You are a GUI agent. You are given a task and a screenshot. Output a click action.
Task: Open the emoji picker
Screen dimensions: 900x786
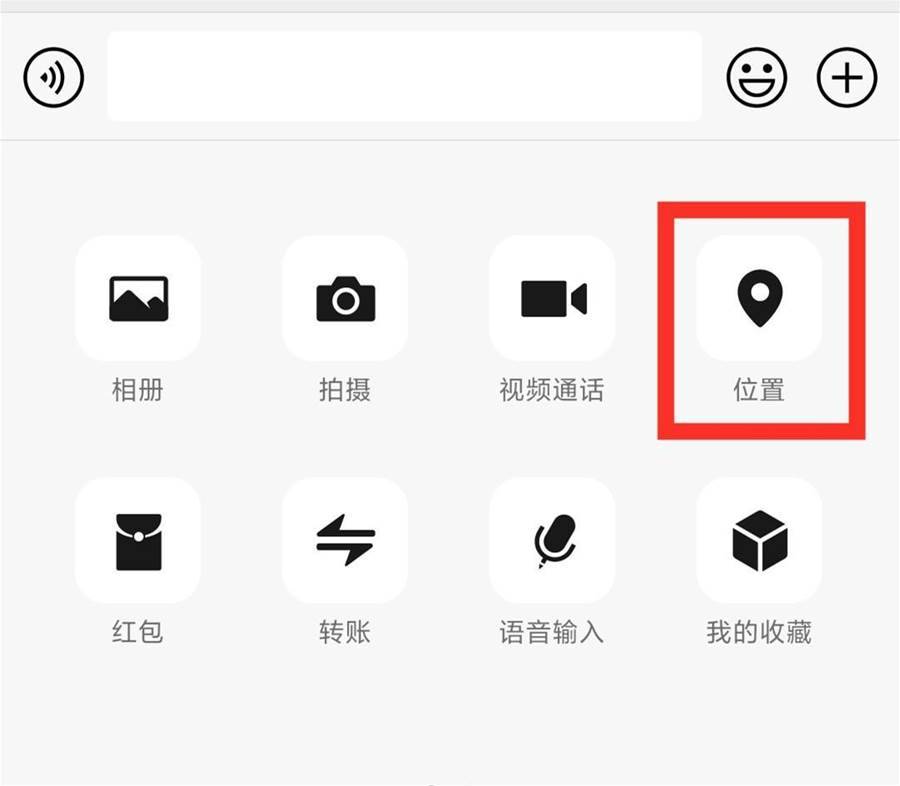coord(756,77)
